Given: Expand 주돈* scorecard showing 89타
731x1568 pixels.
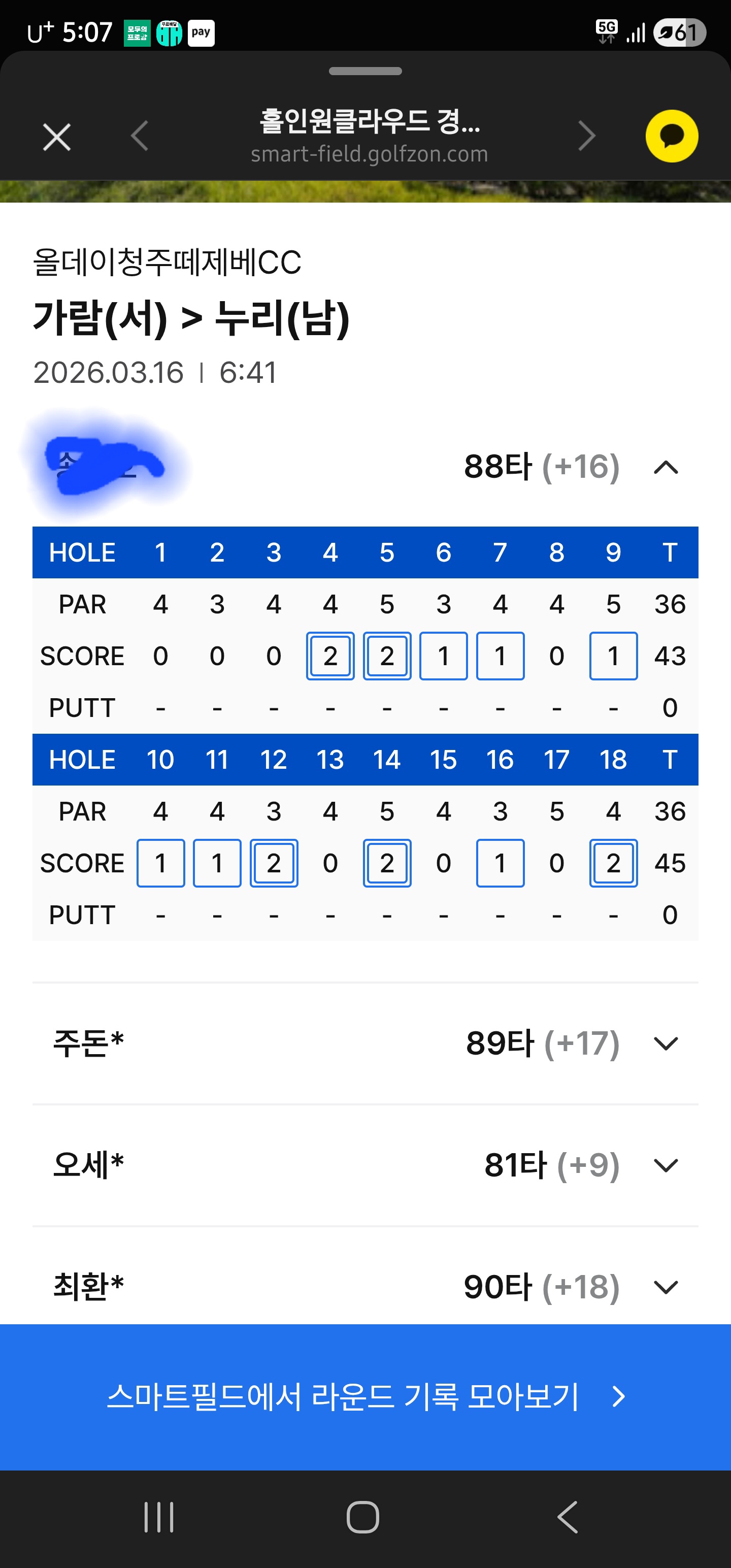Looking at the screenshot, I should point(666,1043).
